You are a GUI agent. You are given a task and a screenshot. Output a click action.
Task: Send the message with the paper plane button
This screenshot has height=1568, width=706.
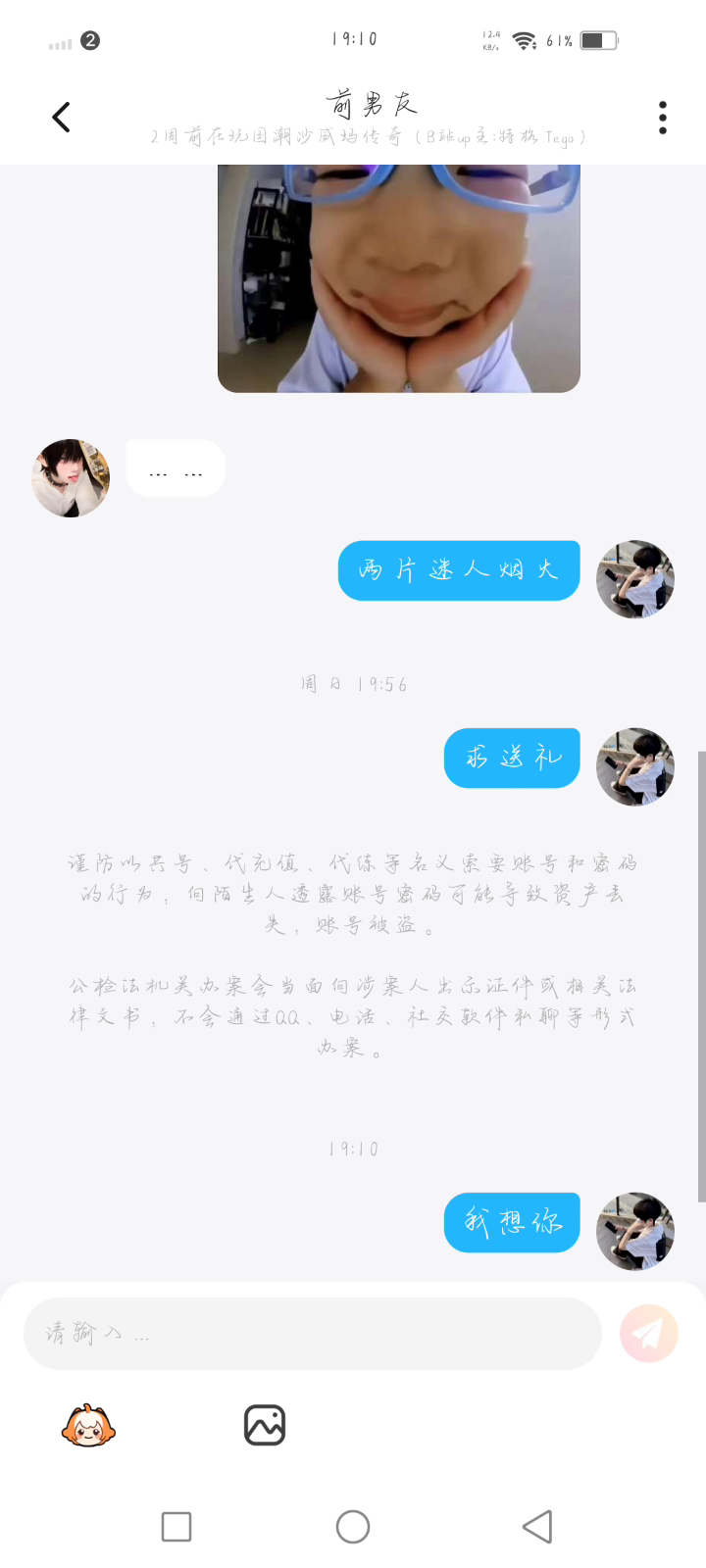649,1334
